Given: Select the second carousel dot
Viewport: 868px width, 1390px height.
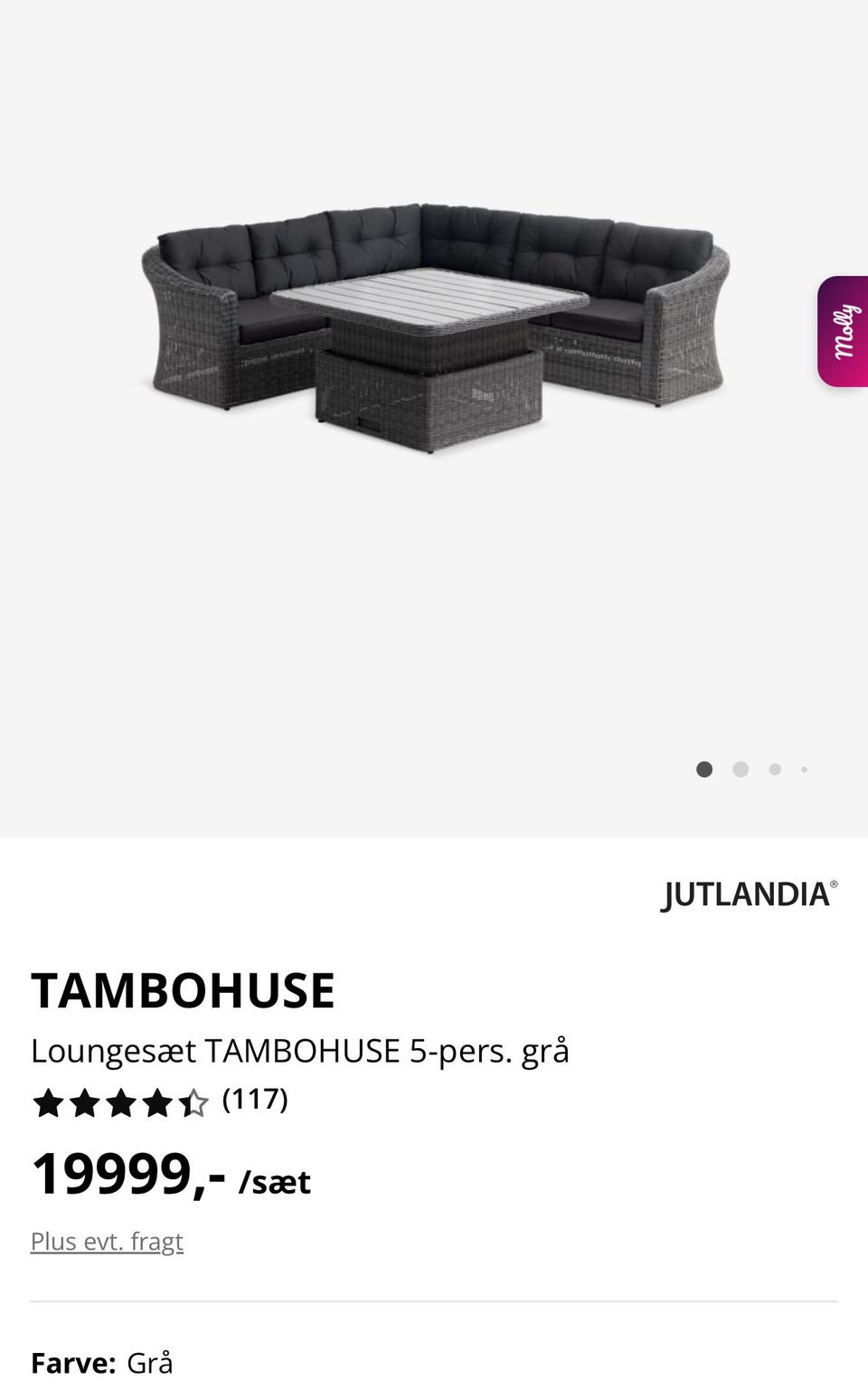Looking at the screenshot, I should pos(741,769).
